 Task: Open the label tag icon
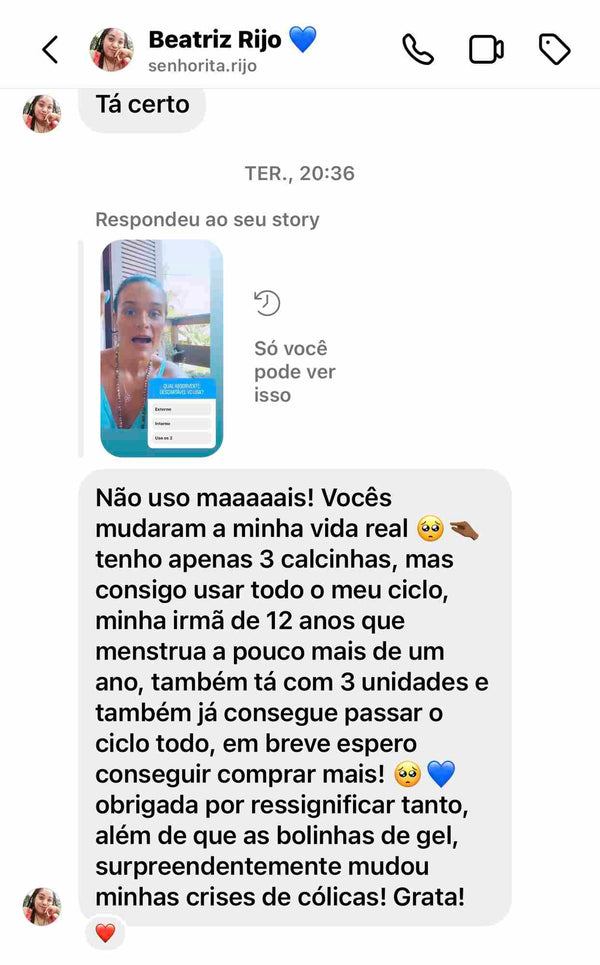pyautogui.click(x=554, y=49)
